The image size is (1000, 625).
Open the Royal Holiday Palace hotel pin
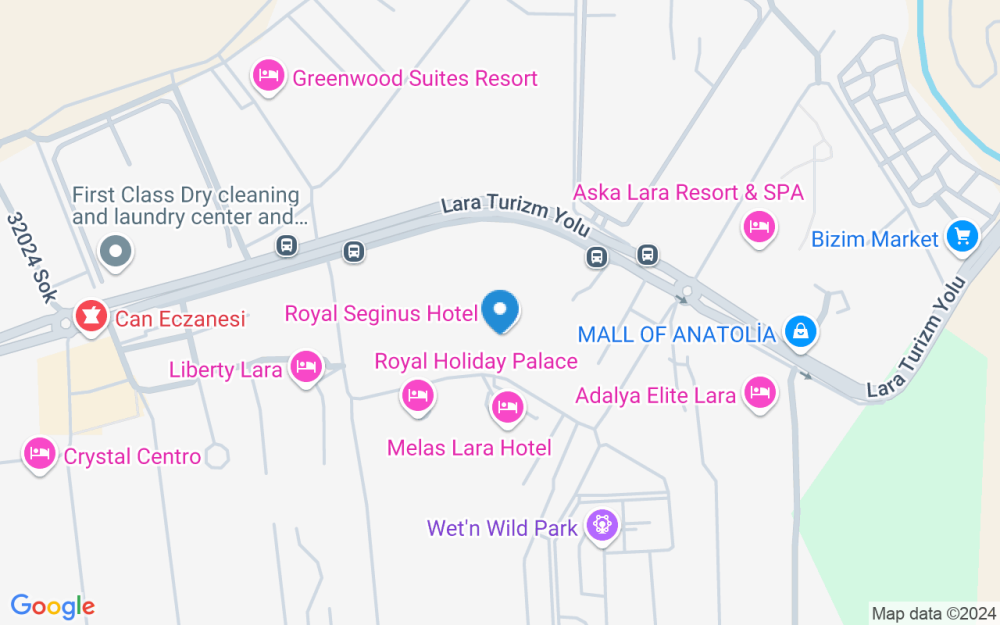[x=418, y=397]
